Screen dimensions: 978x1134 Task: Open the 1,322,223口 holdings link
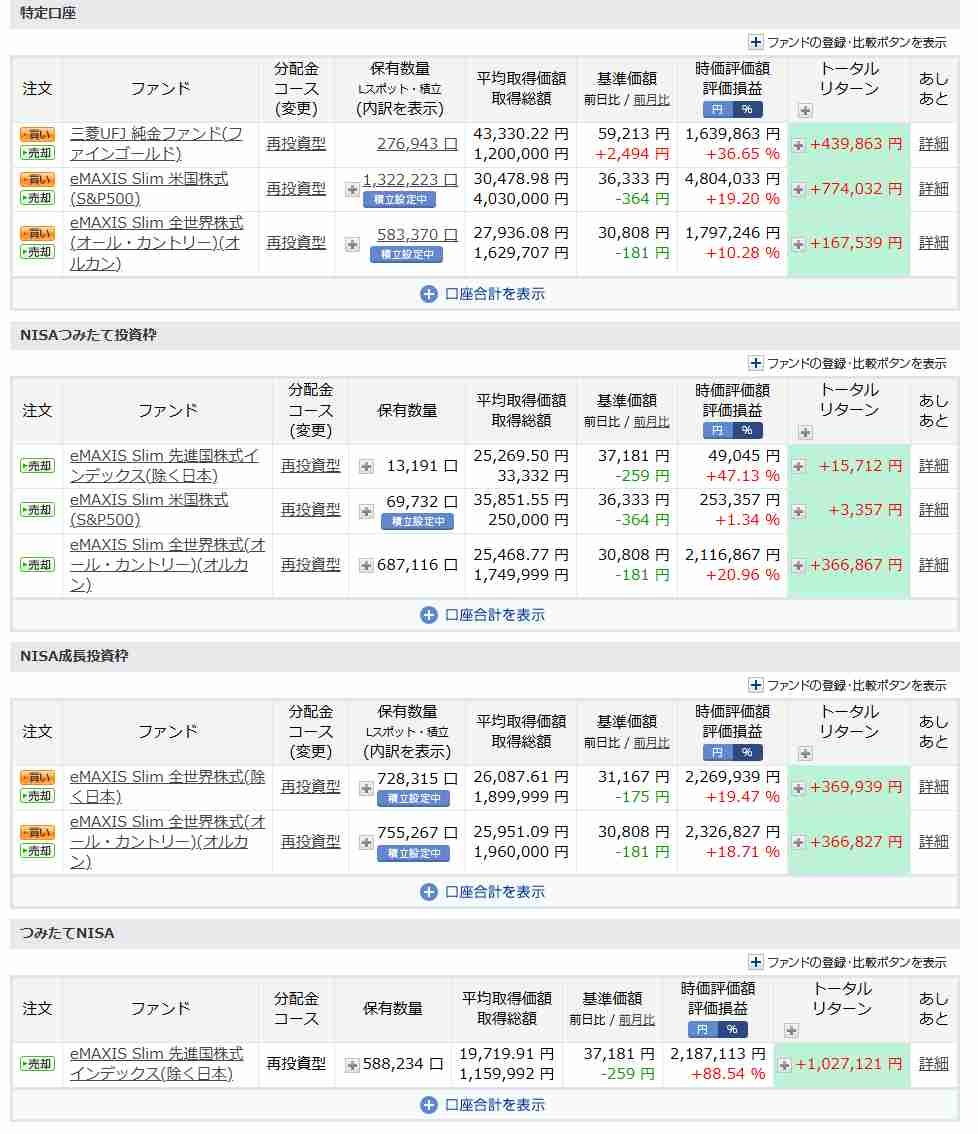coord(410,179)
